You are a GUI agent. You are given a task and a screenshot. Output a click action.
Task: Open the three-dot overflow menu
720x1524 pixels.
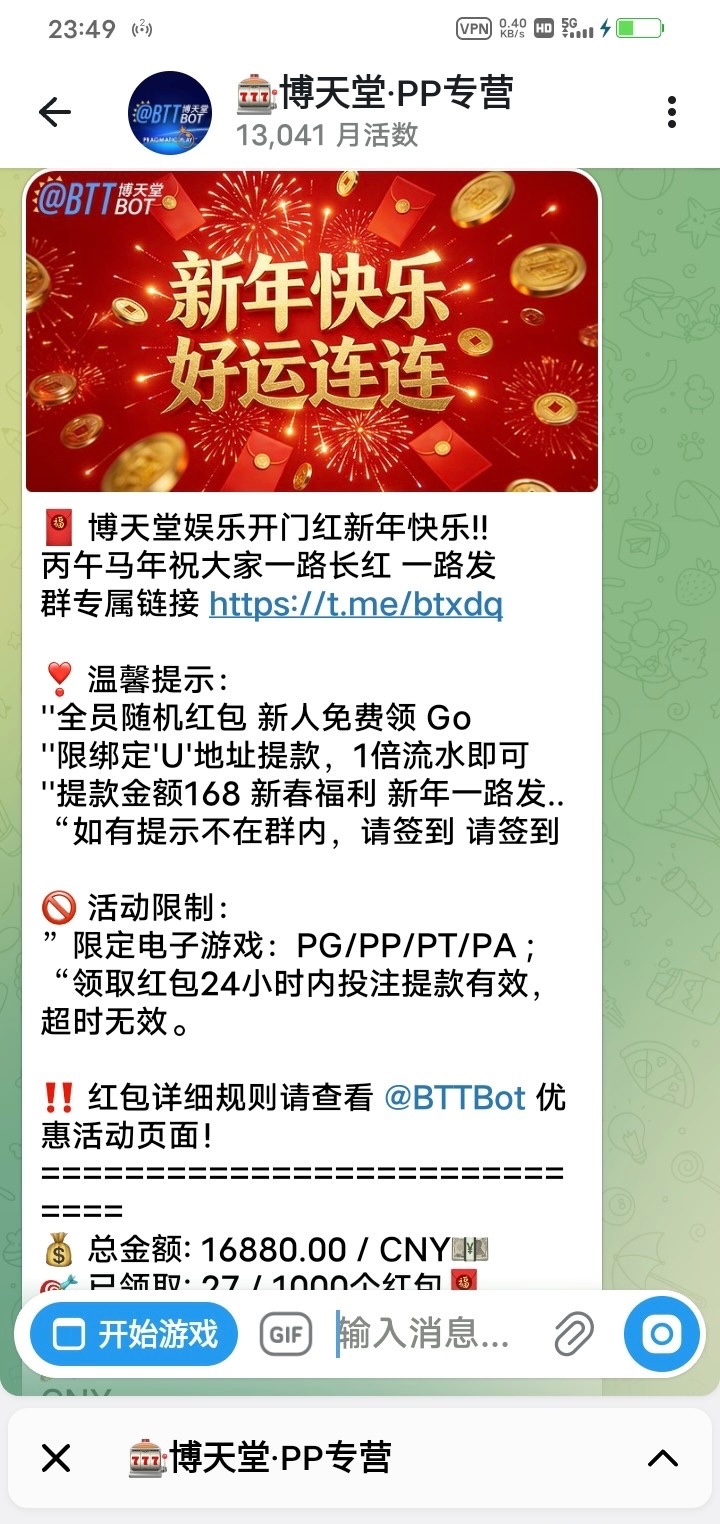[672, 112]
